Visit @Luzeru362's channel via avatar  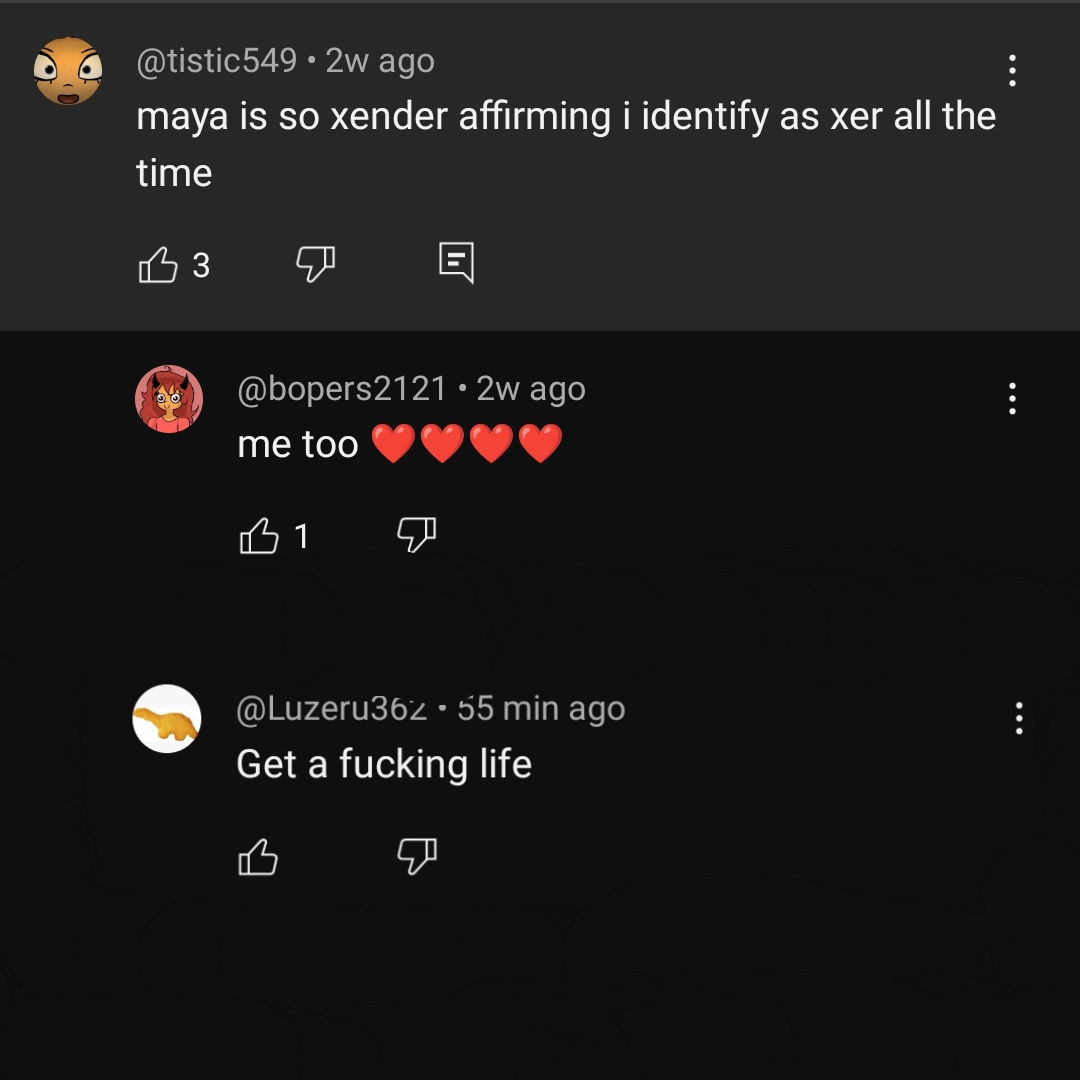167,719
